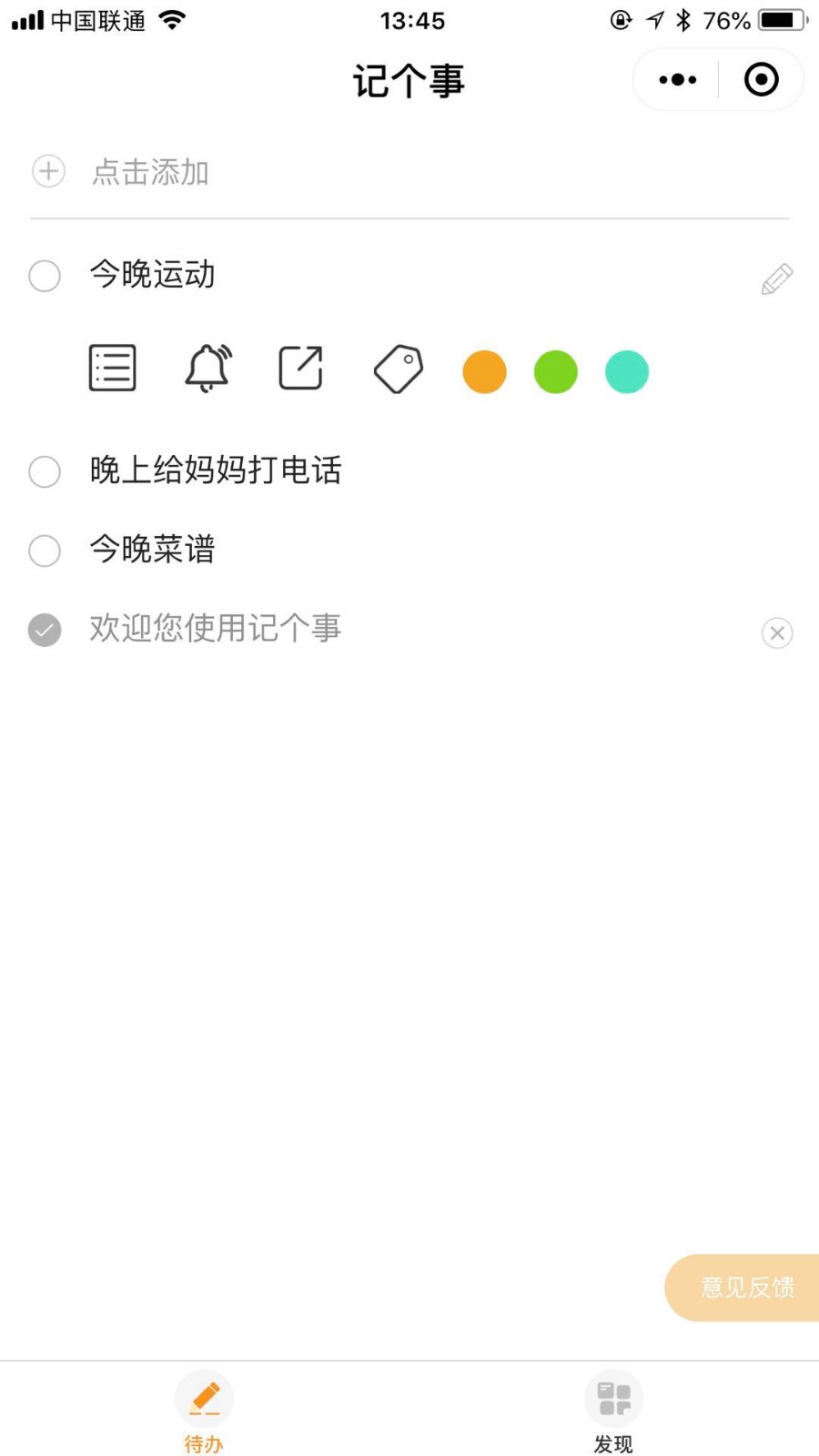
Task: Open the mini program overflow menu
Action: pyautogui.click(x=677, y=80)
